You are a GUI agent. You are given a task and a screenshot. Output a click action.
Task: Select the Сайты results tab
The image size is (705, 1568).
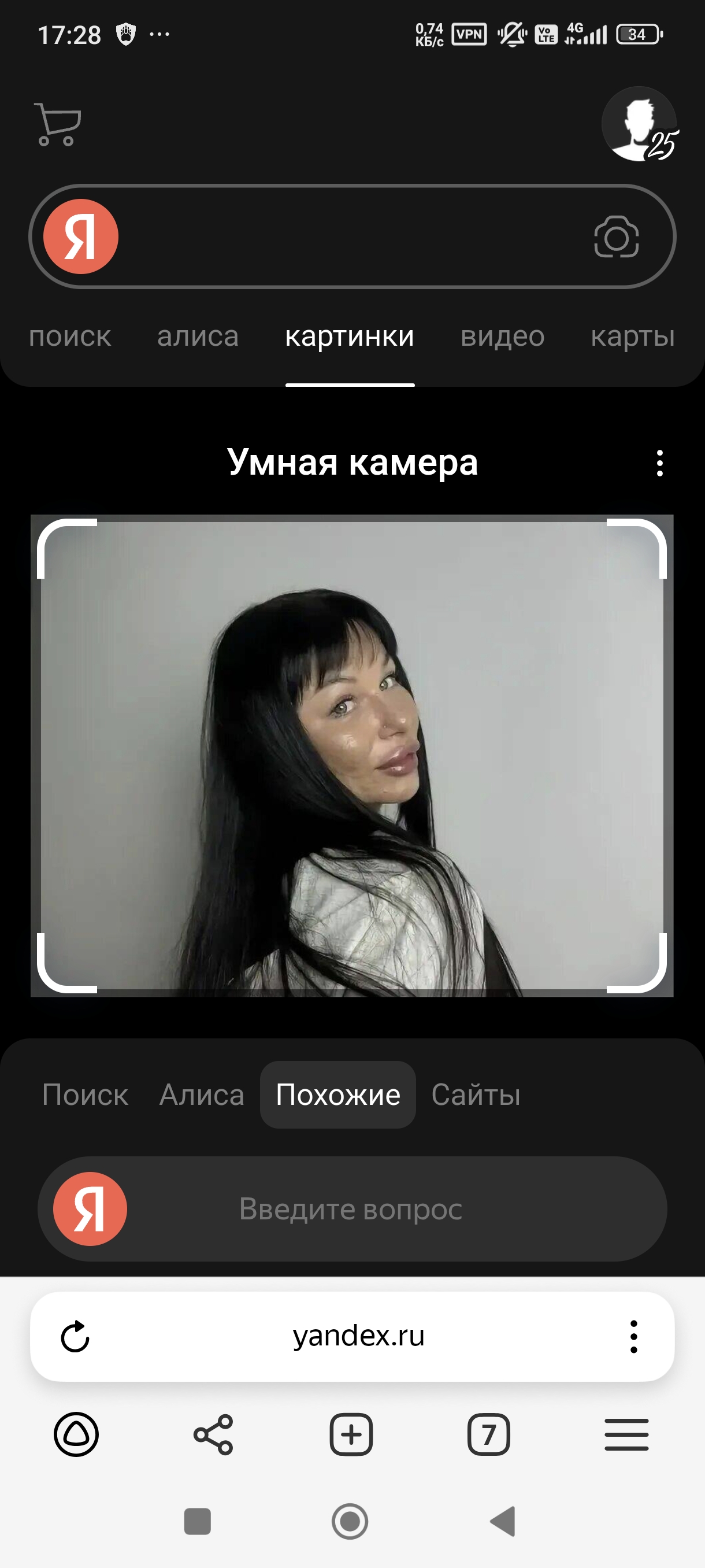click(x=476, y=1094)
